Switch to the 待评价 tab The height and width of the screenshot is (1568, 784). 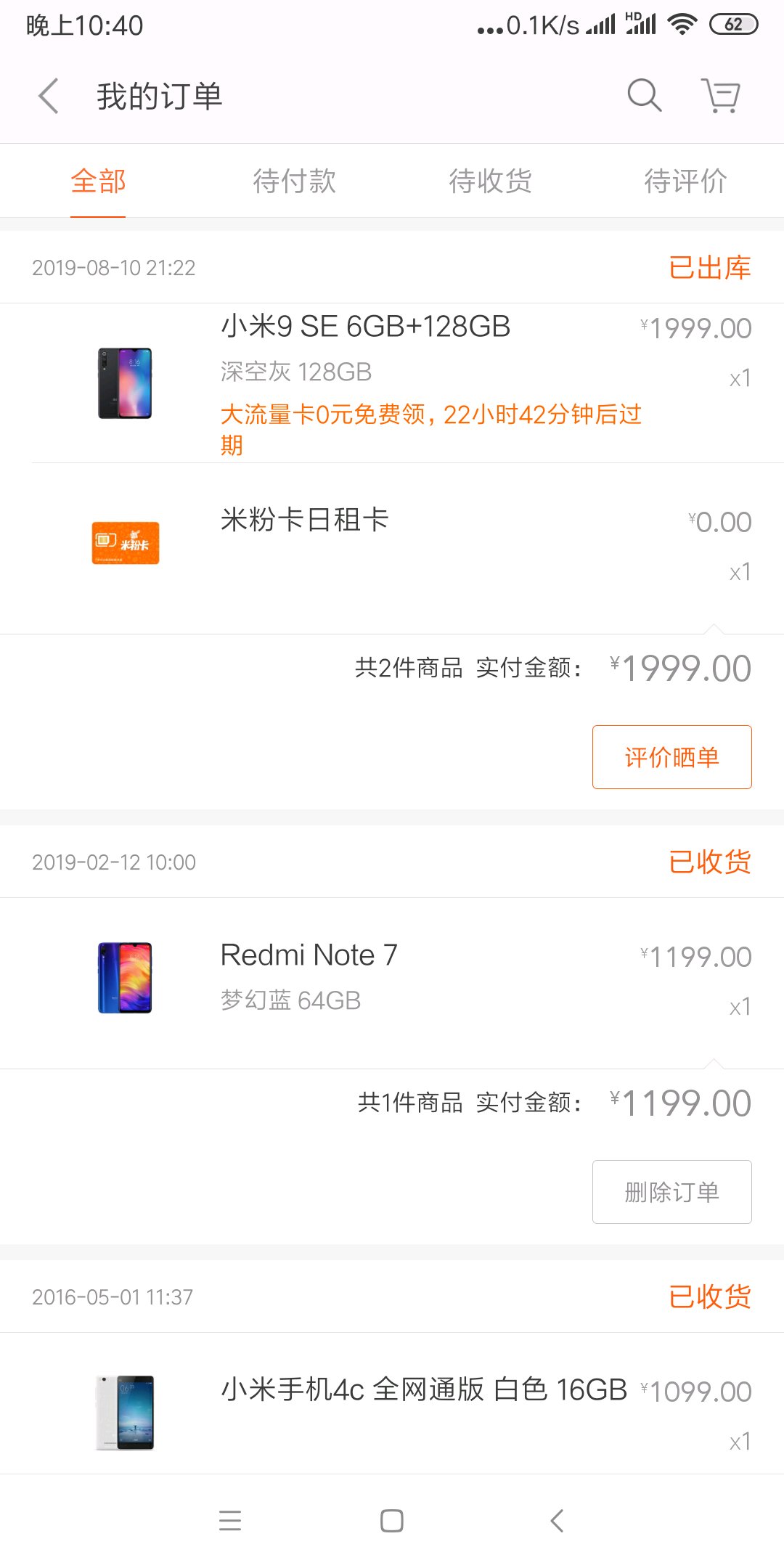click(x=685, y=181)
